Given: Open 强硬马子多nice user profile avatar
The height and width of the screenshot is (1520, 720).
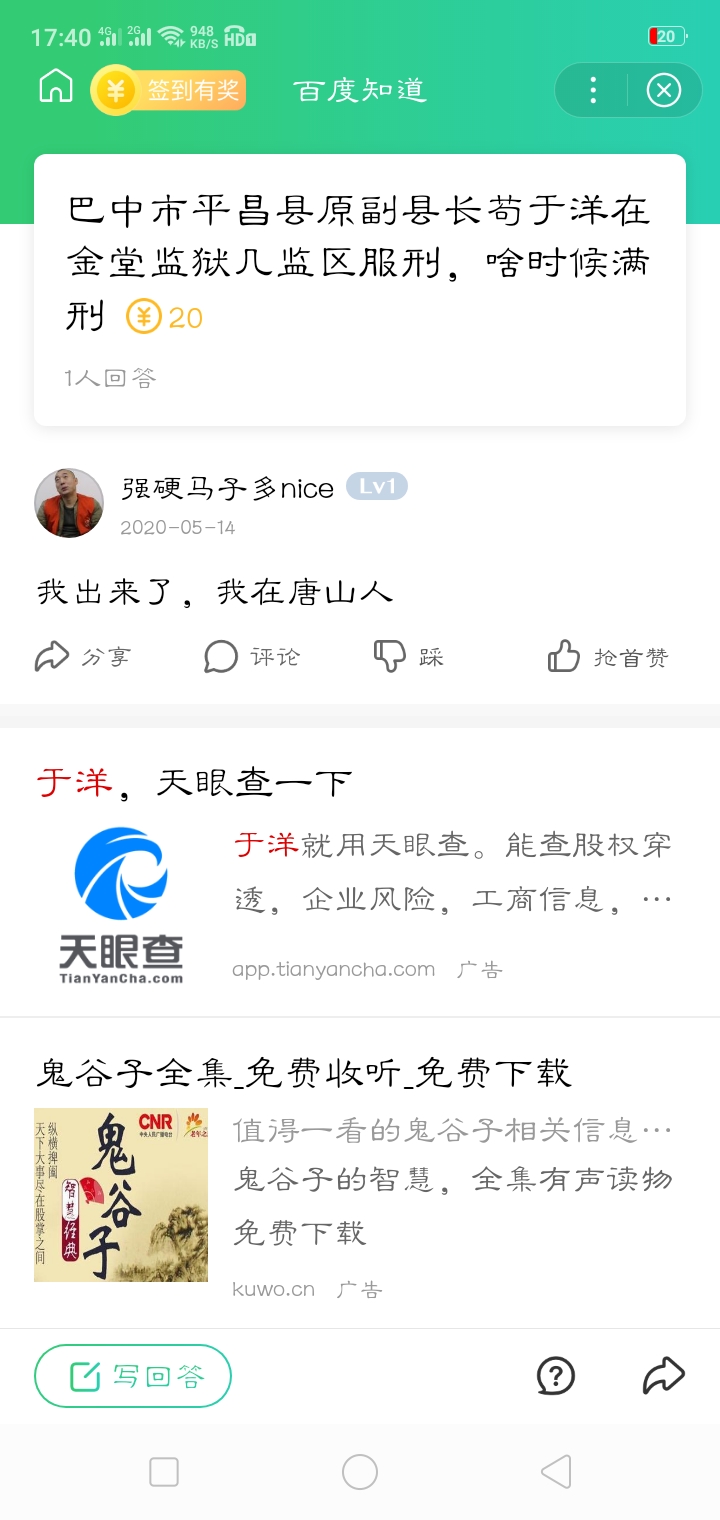Looking at the screenshot, I should (x=69, y=502).
